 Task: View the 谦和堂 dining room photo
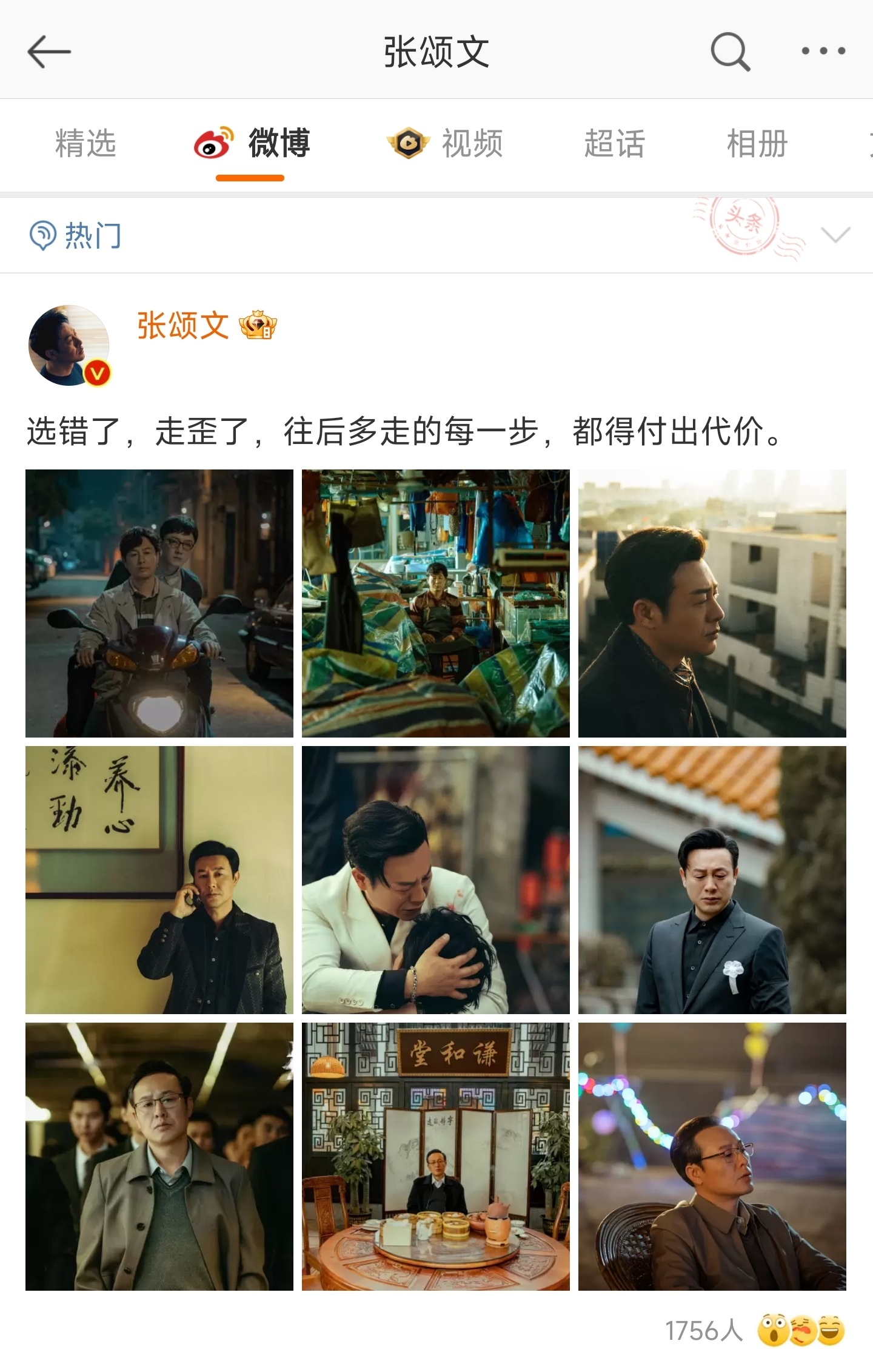(x=436, y=1157)
